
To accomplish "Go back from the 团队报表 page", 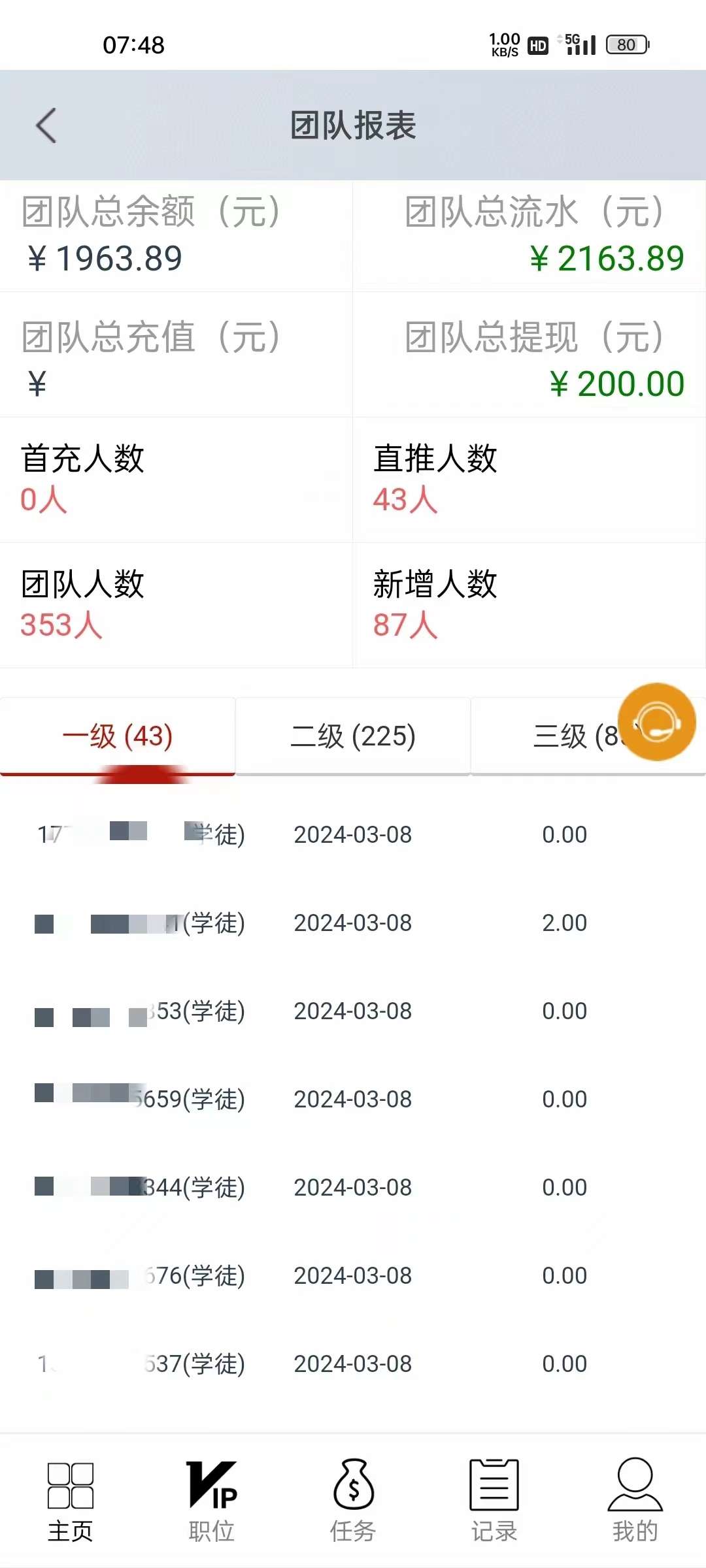I will pos(46,125).
